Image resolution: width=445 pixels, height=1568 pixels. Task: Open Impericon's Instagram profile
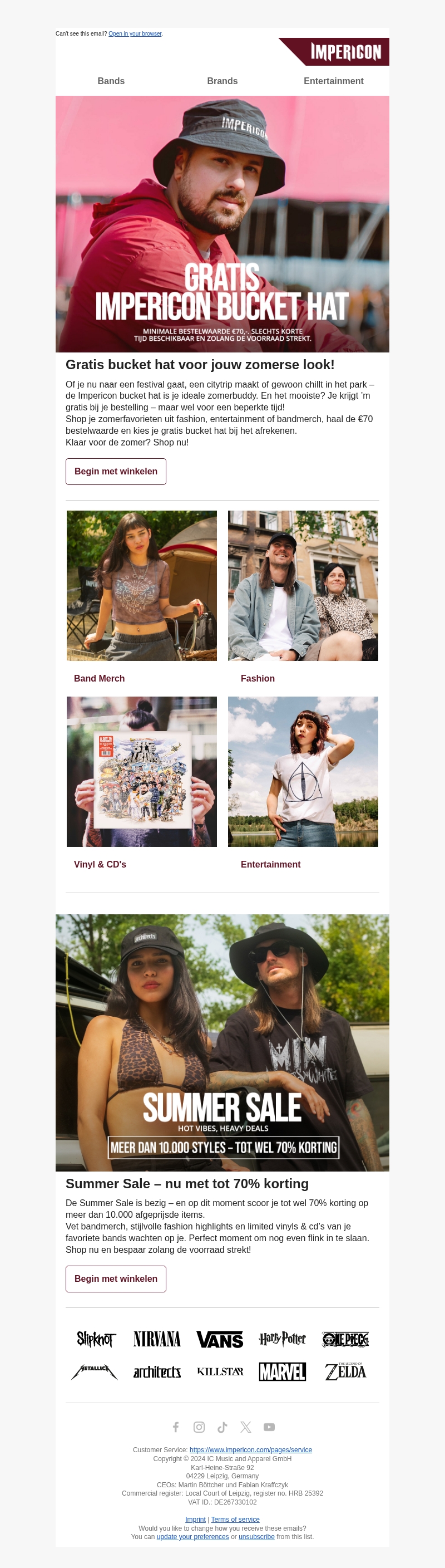[199, 1427]
